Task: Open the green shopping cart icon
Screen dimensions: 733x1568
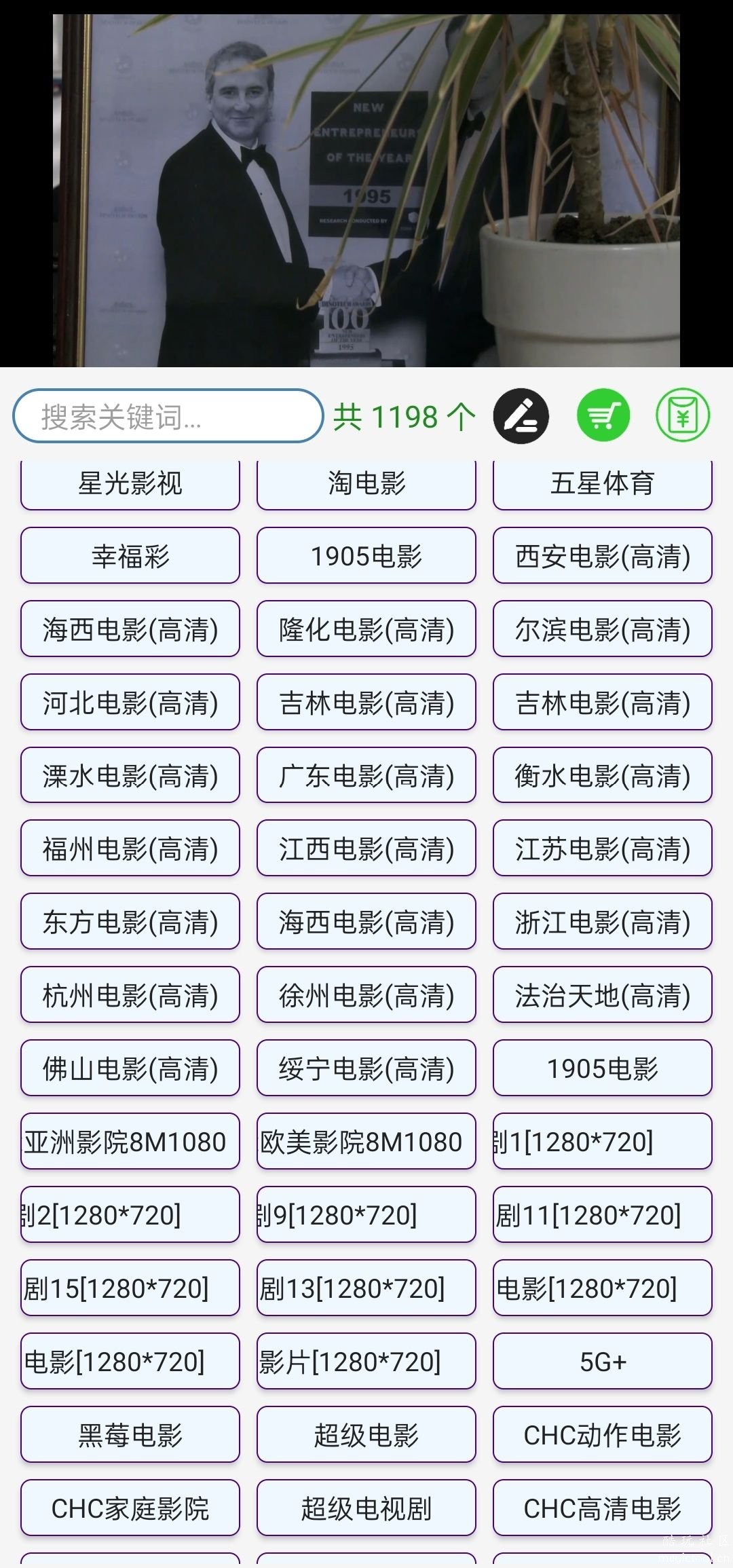Action: click(603, 415)
